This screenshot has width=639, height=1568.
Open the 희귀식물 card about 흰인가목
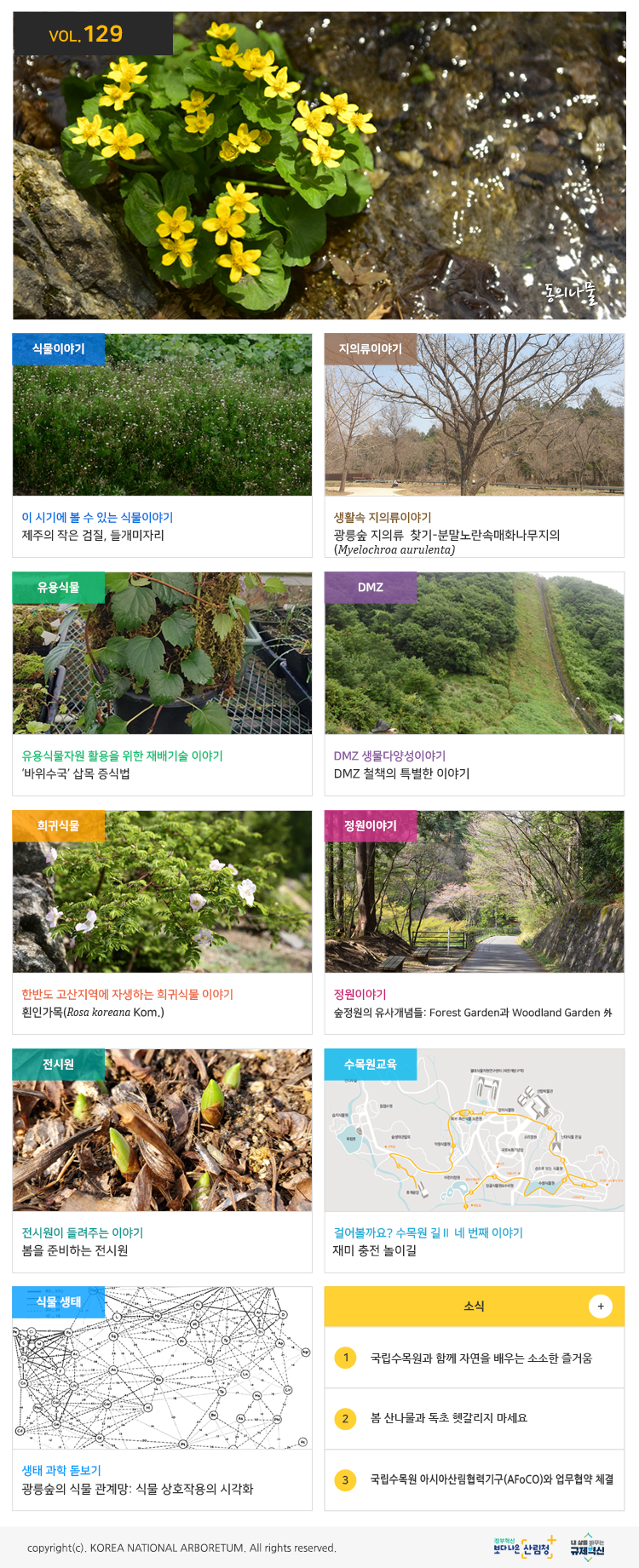162,922
